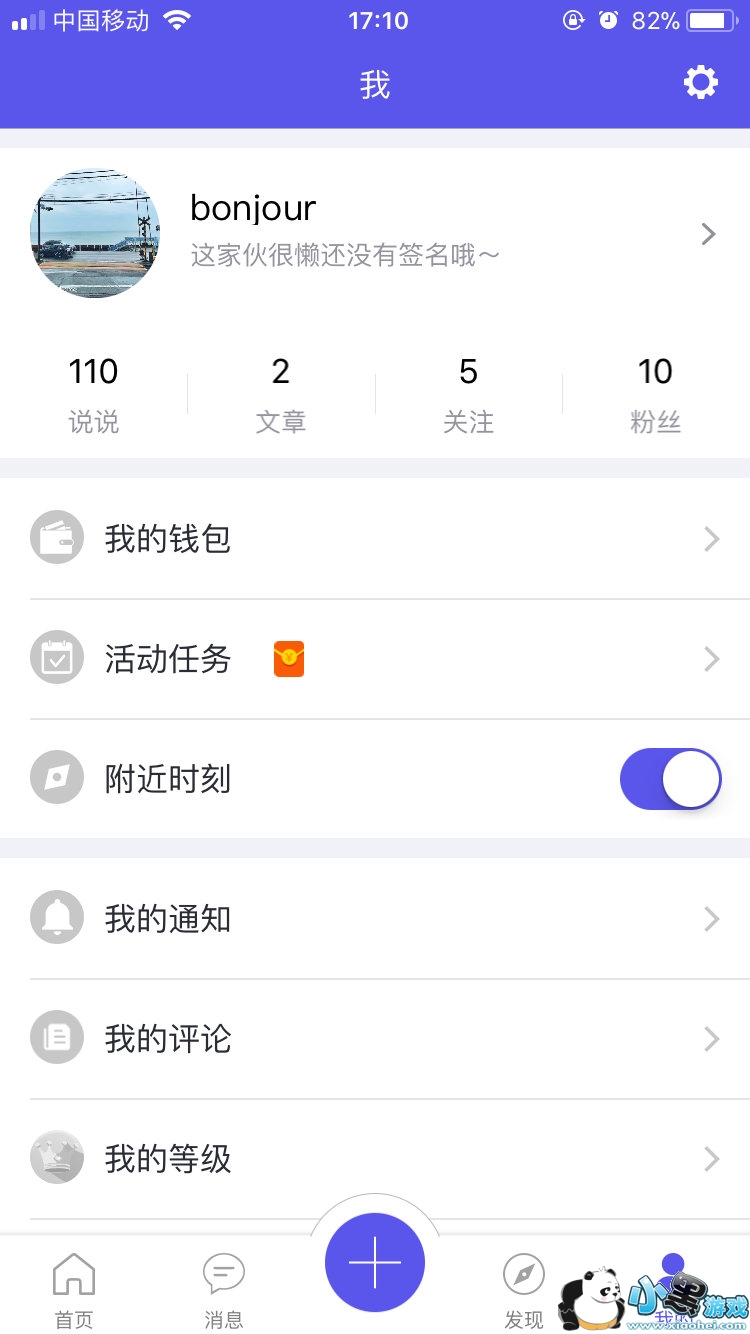Viewport: 750px width, 1334px height.
Task: Open 我的评论 comments
Action: (x=375, y=1039)
